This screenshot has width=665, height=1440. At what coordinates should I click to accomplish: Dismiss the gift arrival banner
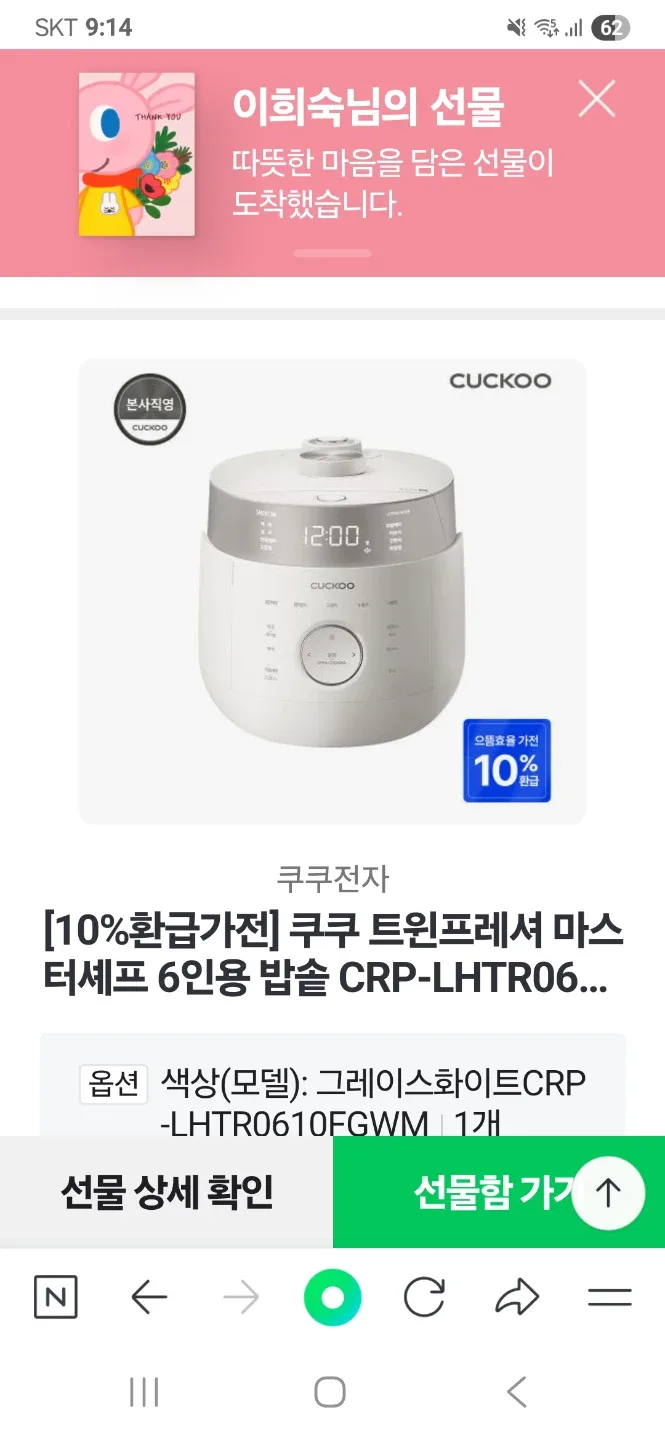[597, 99]
